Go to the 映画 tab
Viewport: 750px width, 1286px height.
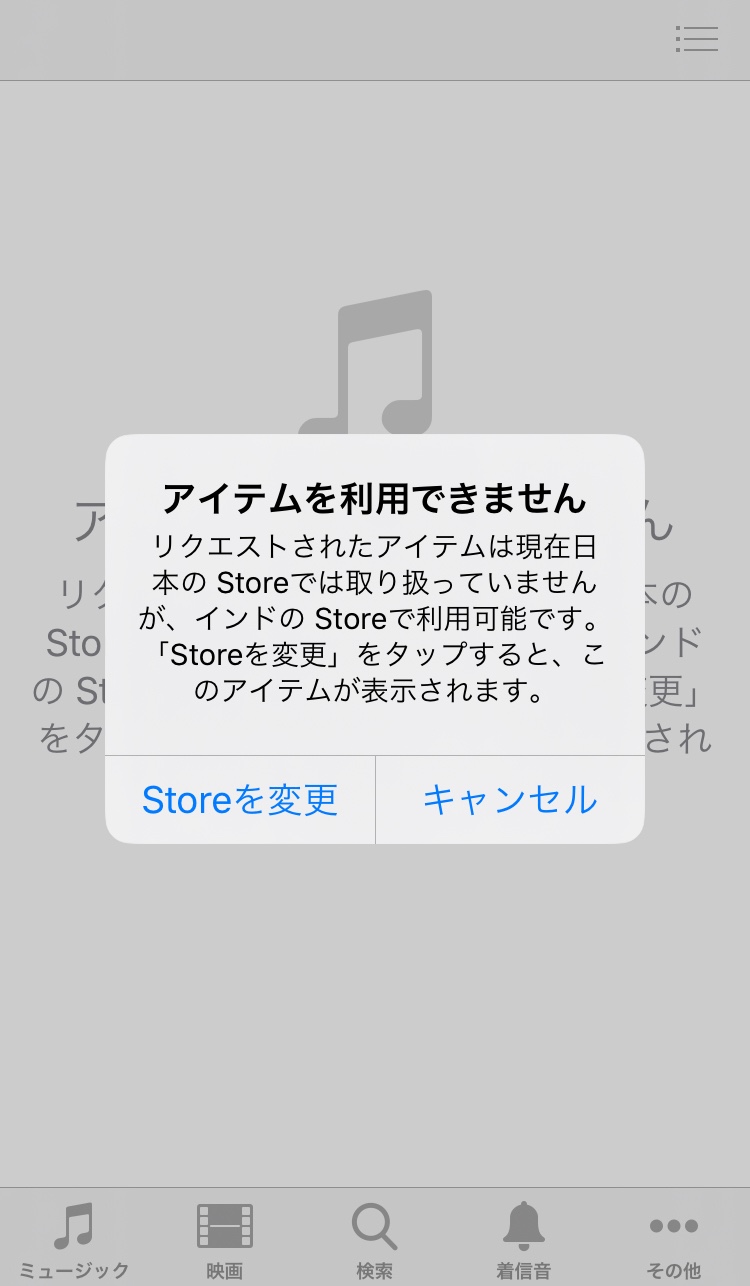coord(225,1238)
